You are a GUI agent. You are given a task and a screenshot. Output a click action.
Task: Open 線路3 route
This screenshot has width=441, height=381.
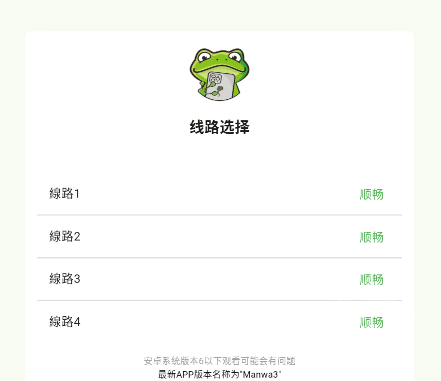(x=219, y=279)
